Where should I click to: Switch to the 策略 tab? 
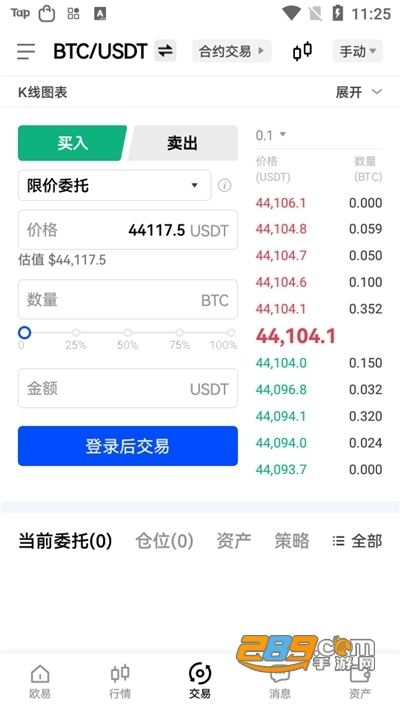292,541
